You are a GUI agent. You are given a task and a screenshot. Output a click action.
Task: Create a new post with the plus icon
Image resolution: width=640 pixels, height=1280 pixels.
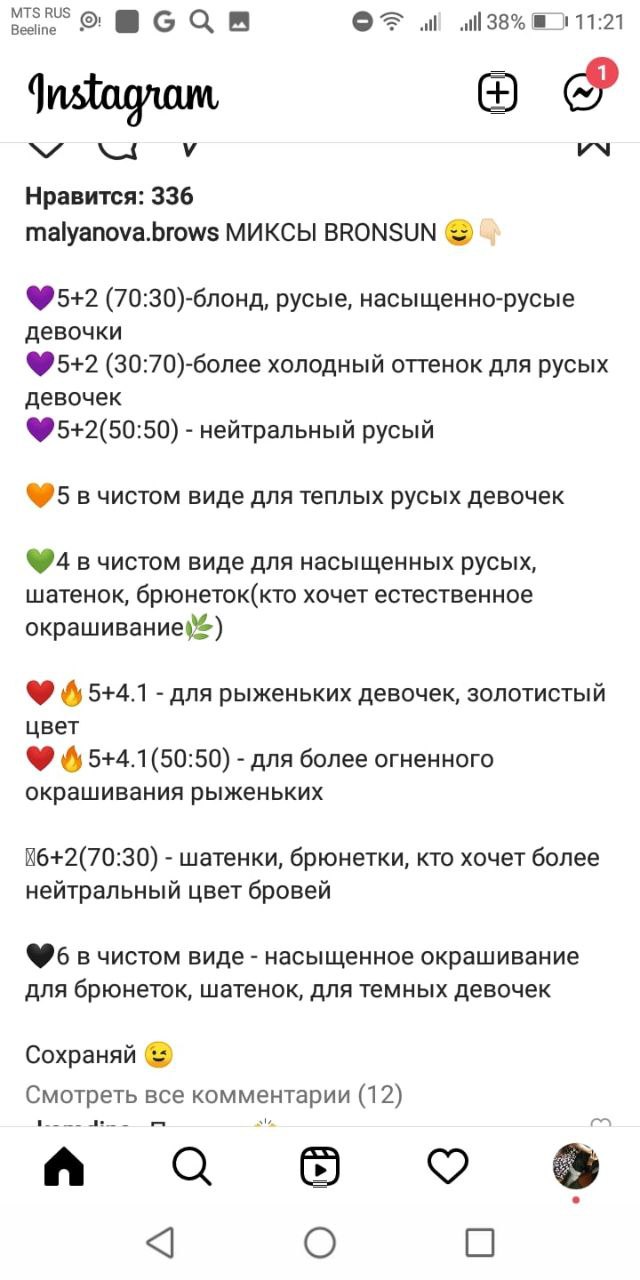pos(497,93)
